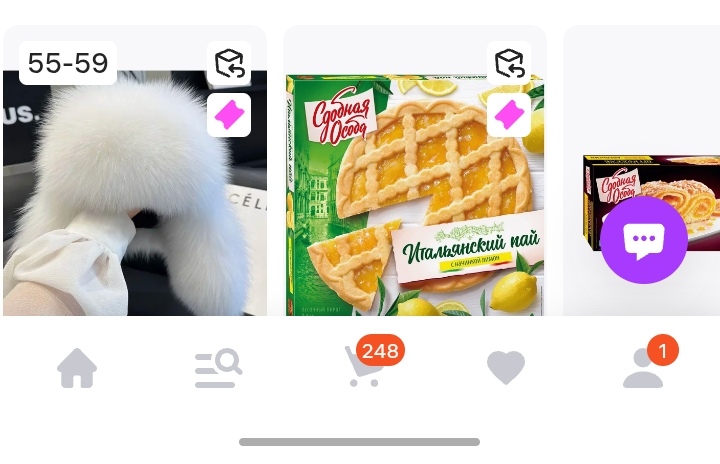Switch to the catalog search tab
This screenshot has width=720, height=464.
(x=218, y=369)
